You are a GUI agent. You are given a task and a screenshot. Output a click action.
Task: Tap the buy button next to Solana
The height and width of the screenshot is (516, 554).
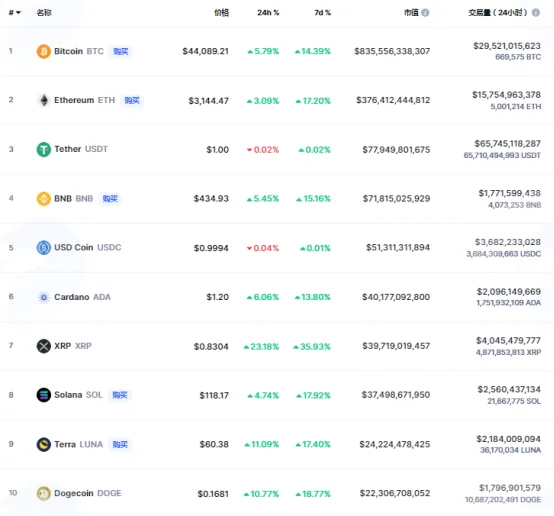click(x=120, y=395)
